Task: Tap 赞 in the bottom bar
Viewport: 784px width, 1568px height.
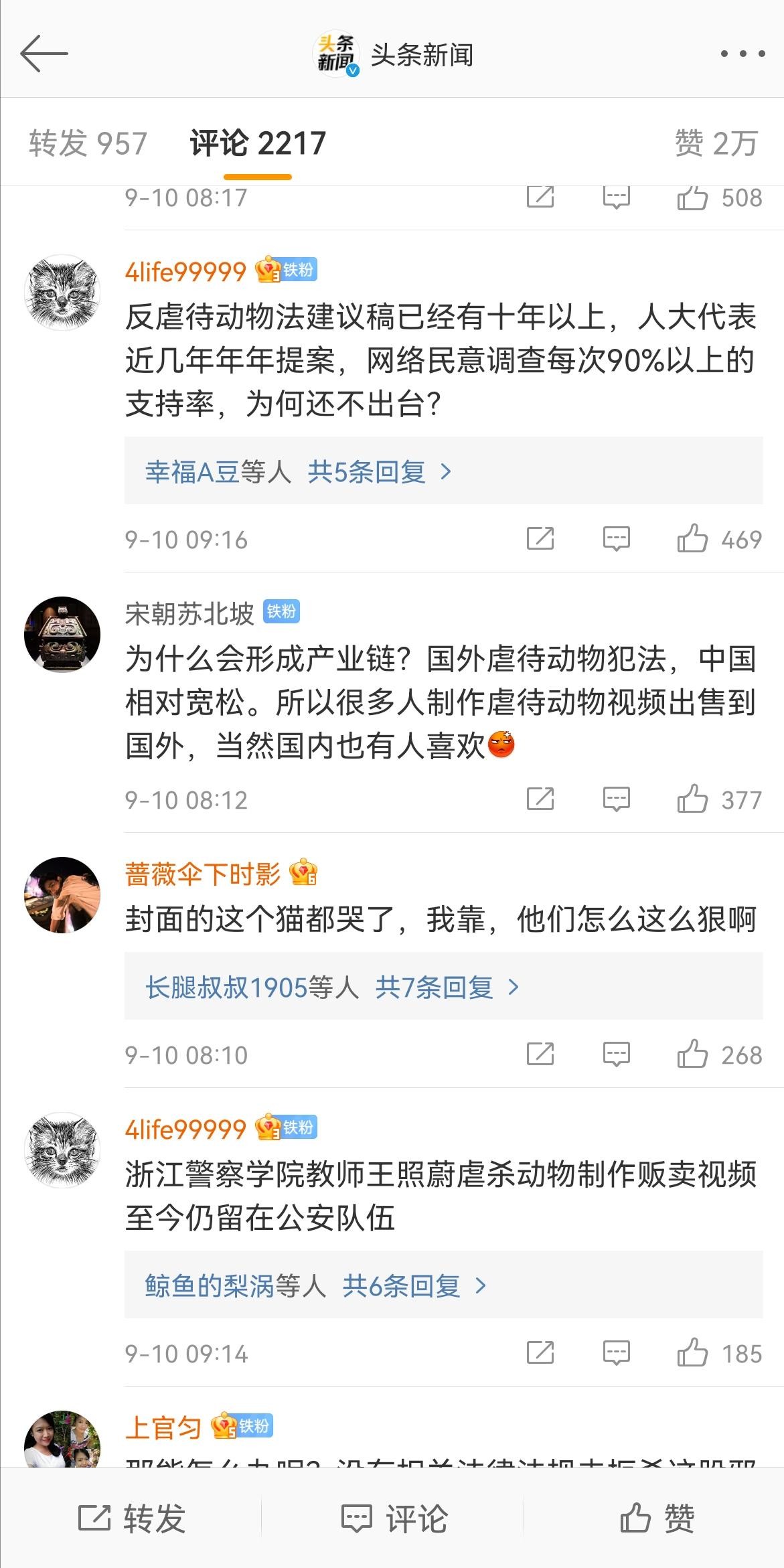Action: [656, 1518]
